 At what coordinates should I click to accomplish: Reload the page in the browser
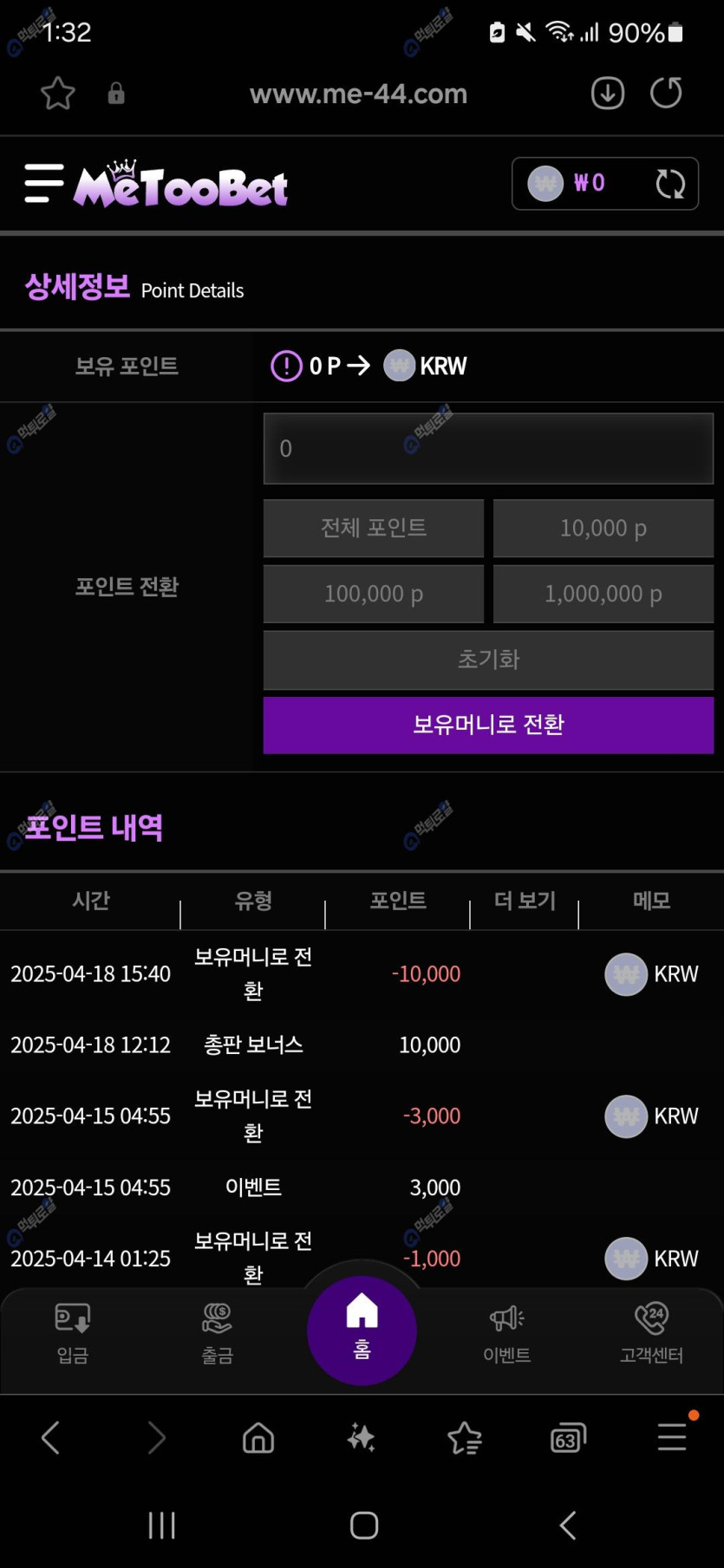666,93
